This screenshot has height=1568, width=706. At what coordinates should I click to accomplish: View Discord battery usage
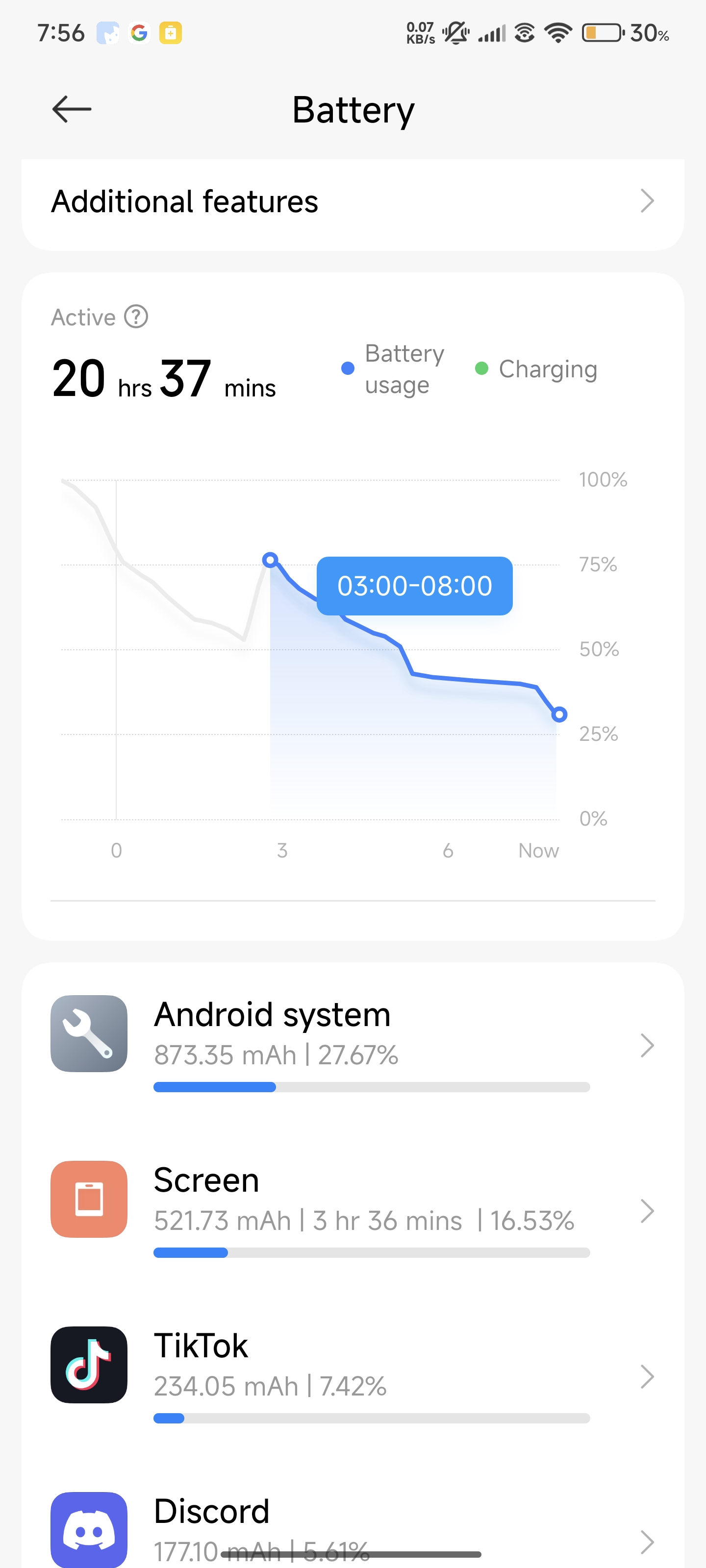(353, 1528)
